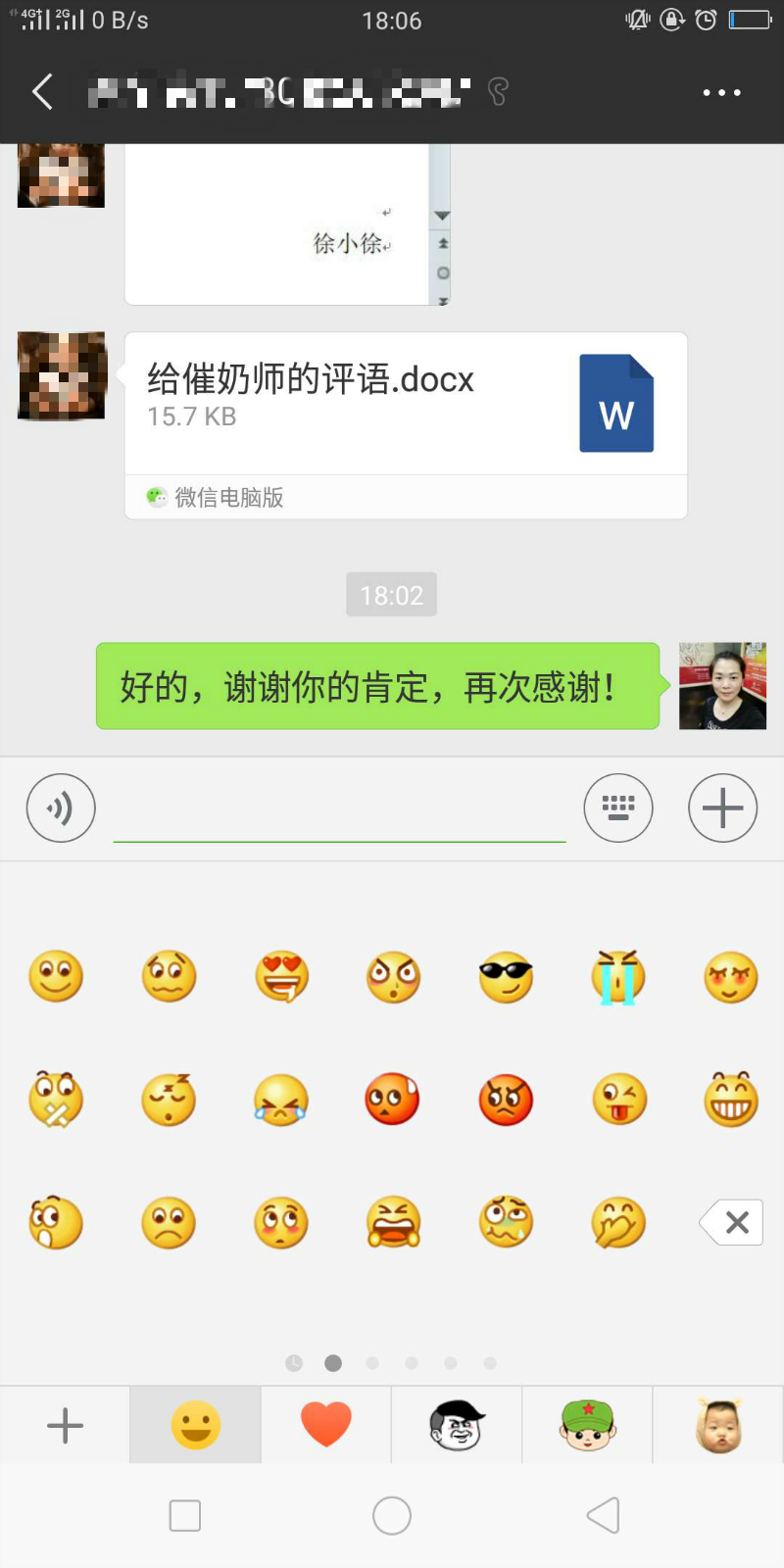Open the comic face sticker pack
This screenshot has height=1568, width=784.
click(x=457, y=1425)
